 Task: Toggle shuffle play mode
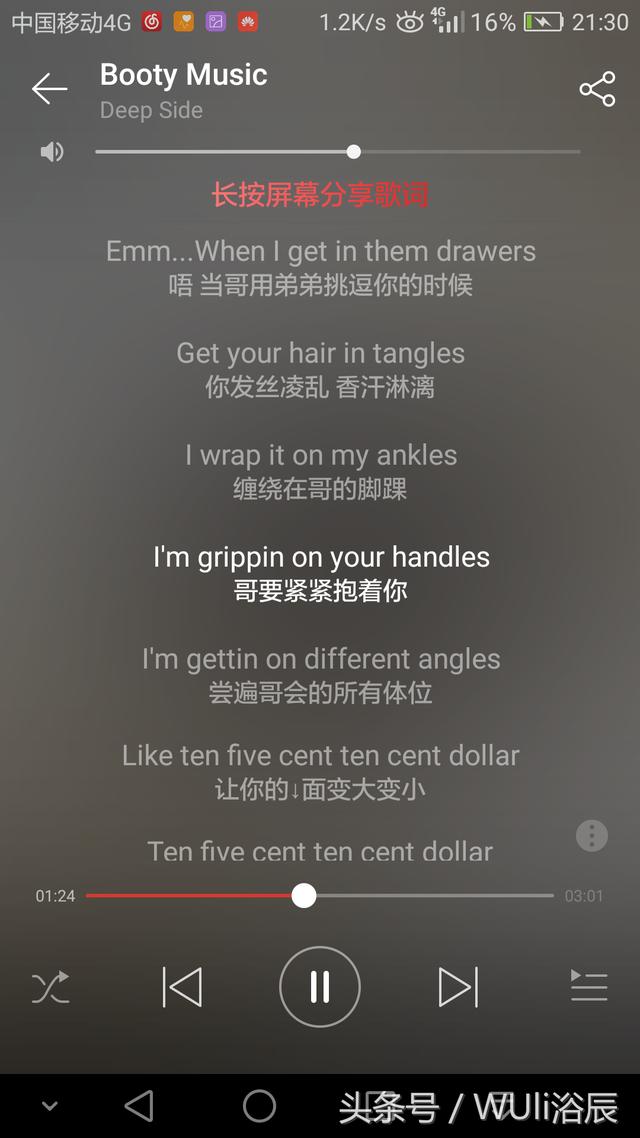[x=51, y=987]
